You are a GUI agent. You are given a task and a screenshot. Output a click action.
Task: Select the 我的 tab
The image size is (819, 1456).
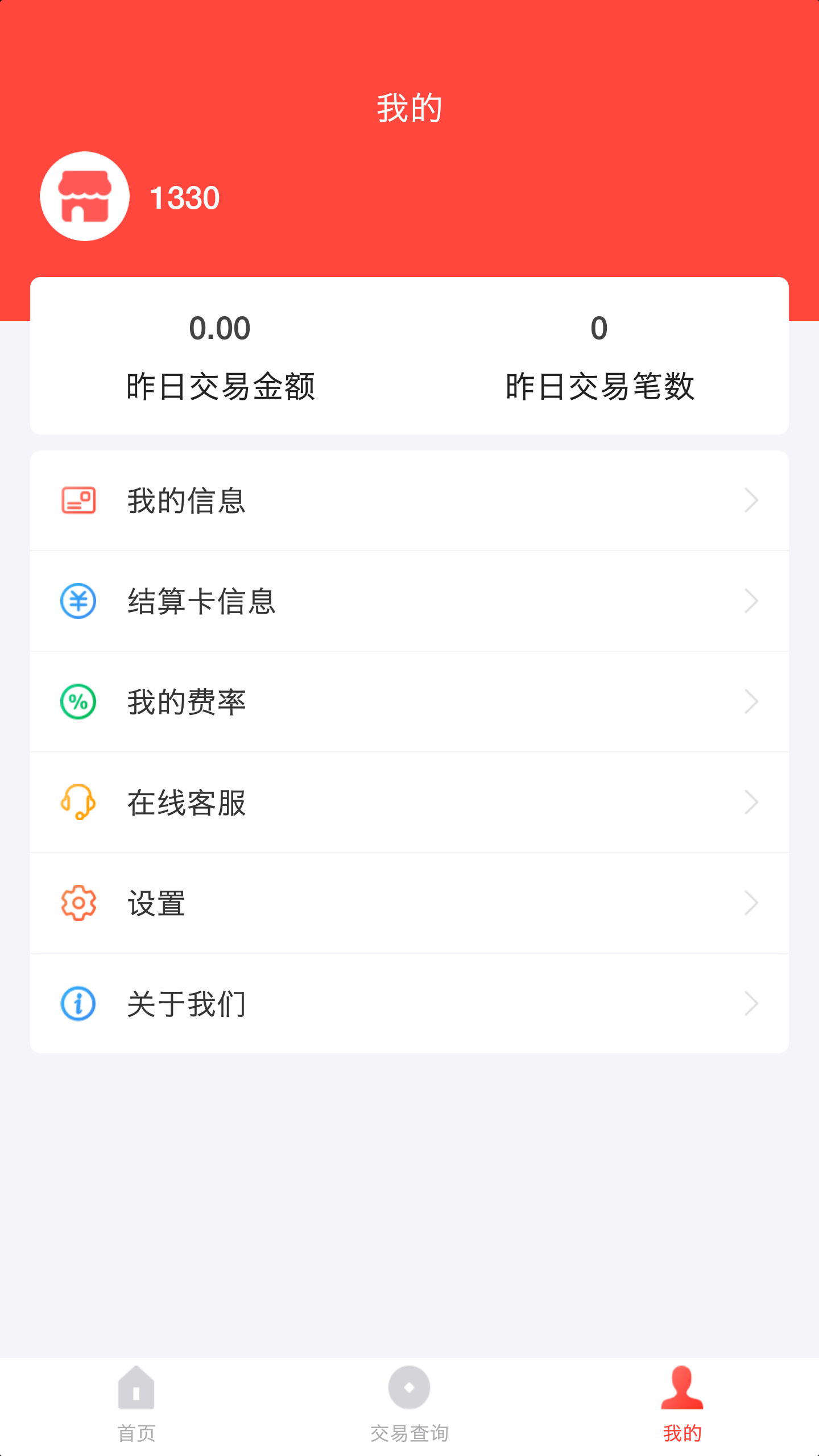pyautogui.click(x=682, y=1405)
